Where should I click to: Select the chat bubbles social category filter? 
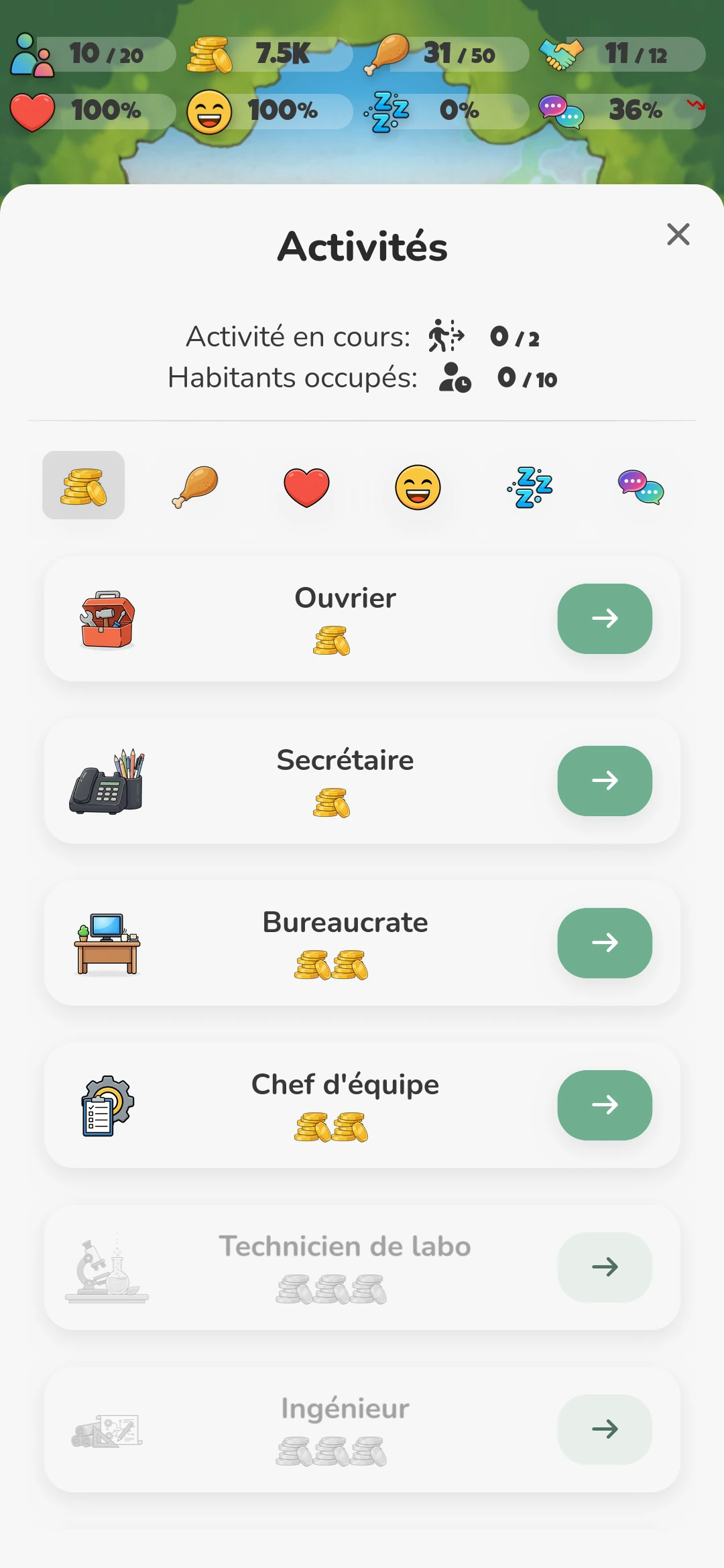click(640, 485)
